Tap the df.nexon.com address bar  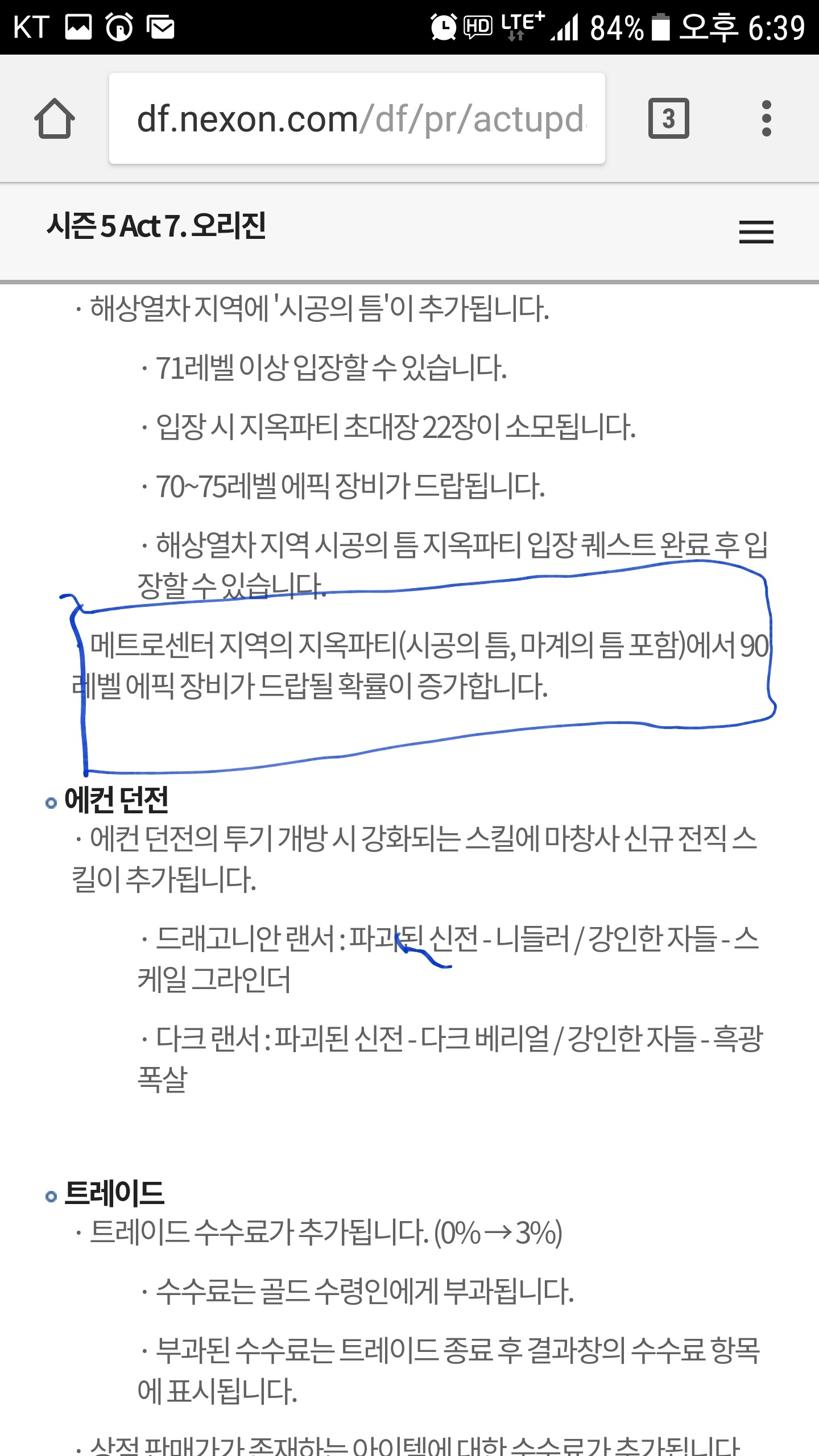[x=357, y=118]
